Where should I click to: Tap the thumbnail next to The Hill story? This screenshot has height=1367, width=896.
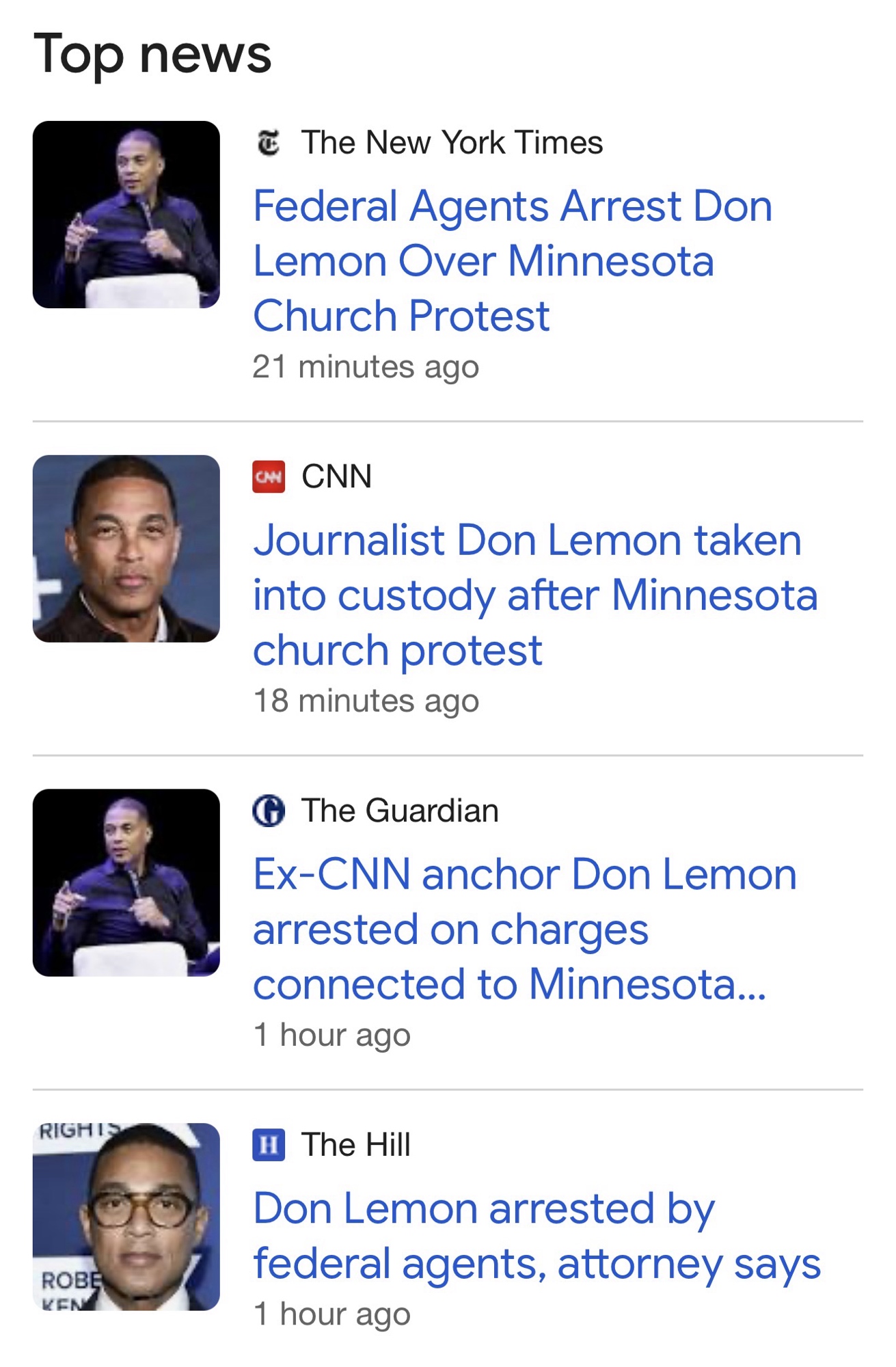point(126,1217)
